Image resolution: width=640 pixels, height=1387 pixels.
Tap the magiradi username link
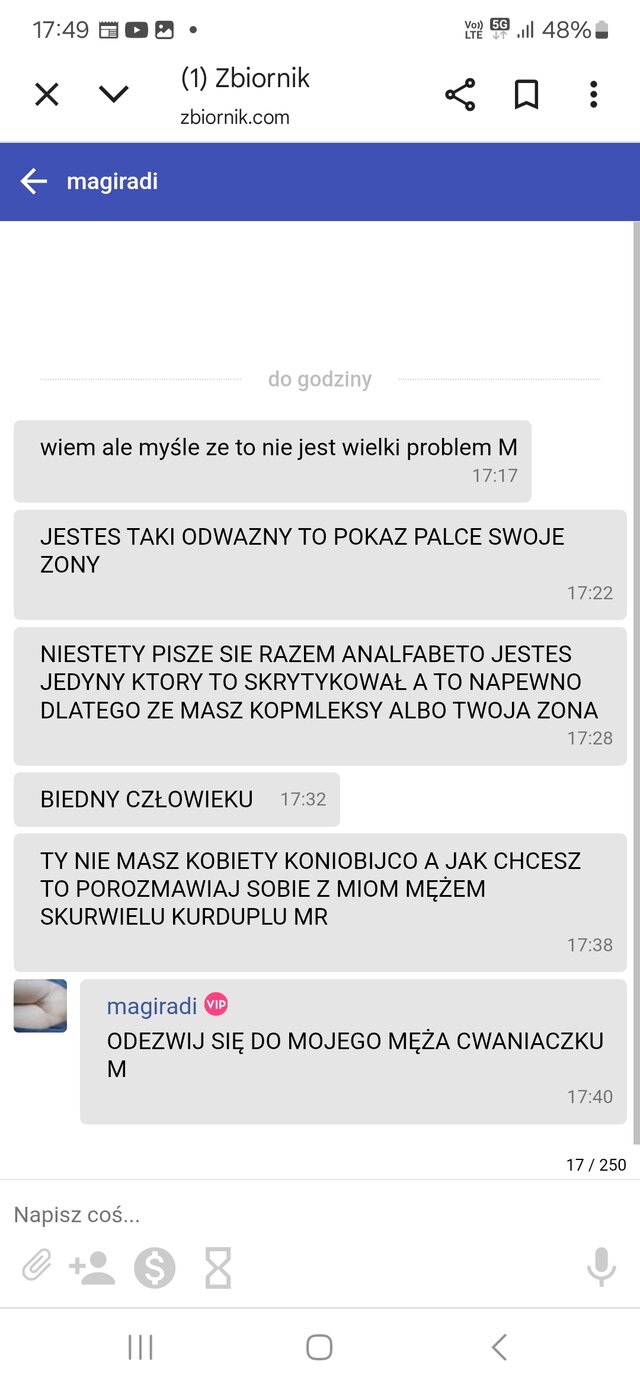[152, 1005]
